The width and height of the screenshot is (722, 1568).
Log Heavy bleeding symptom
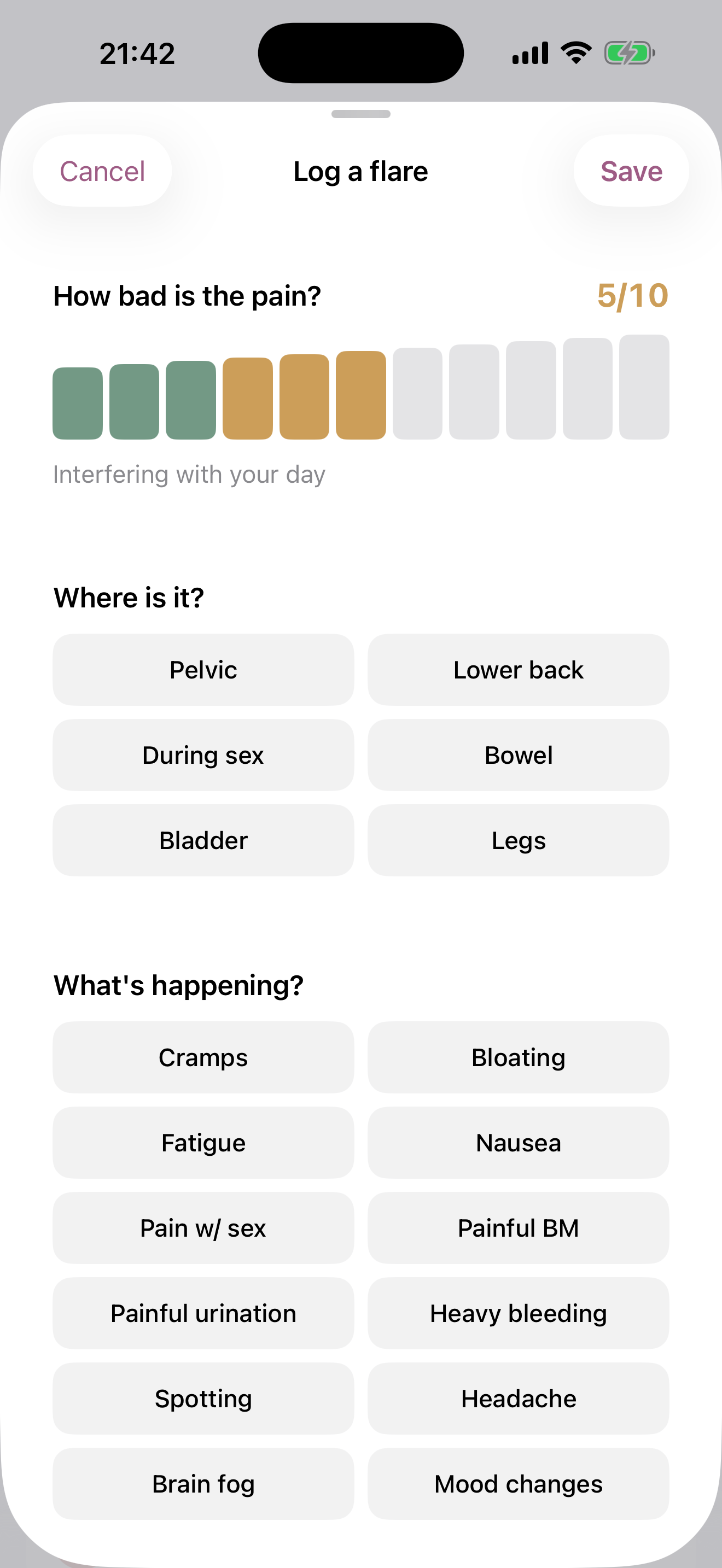tap(519, 1313)
